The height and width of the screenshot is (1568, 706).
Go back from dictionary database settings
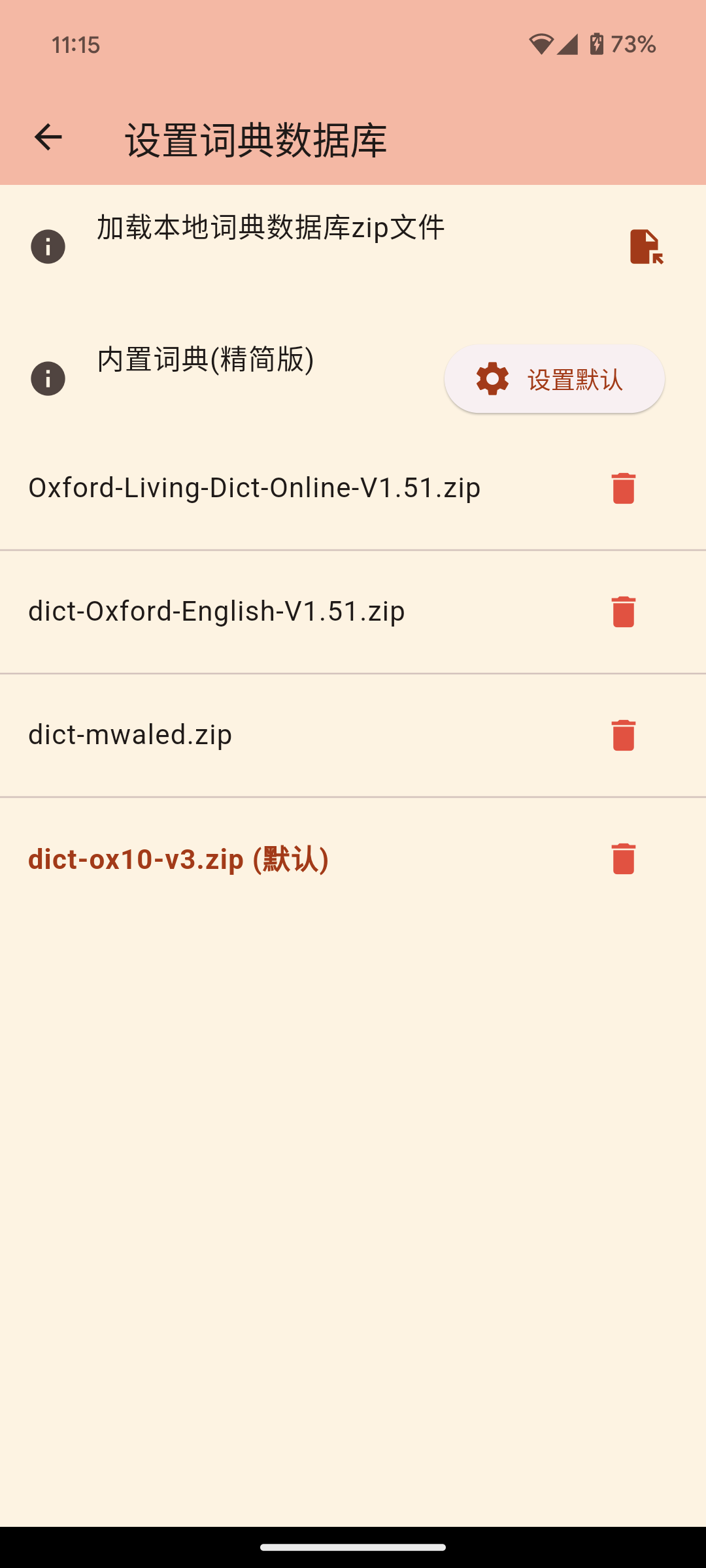pyautogui.click(x=48, y=137)
